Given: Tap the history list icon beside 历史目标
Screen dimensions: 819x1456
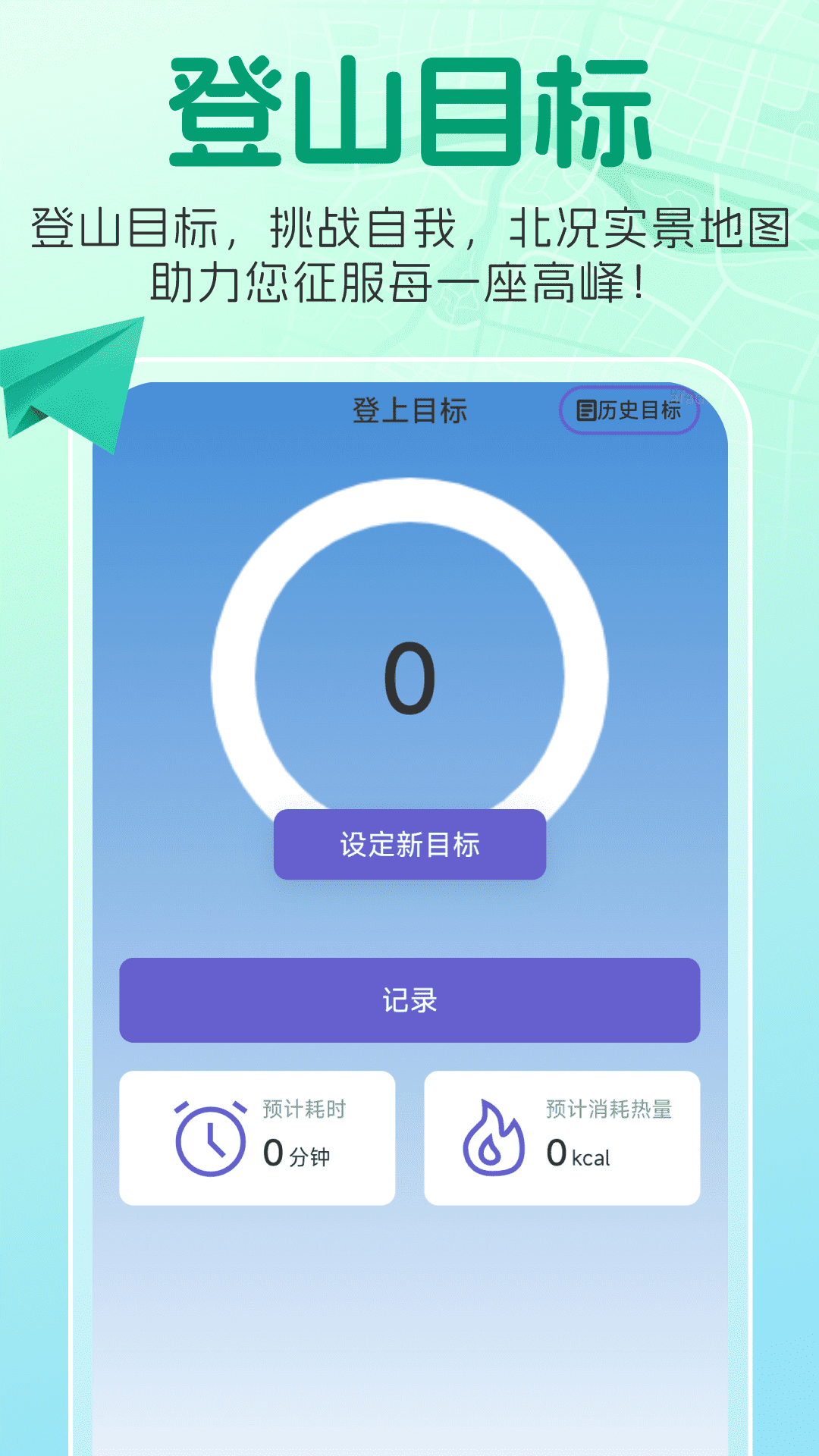Looking at the screenshot, I should click(x=585, y=409).
